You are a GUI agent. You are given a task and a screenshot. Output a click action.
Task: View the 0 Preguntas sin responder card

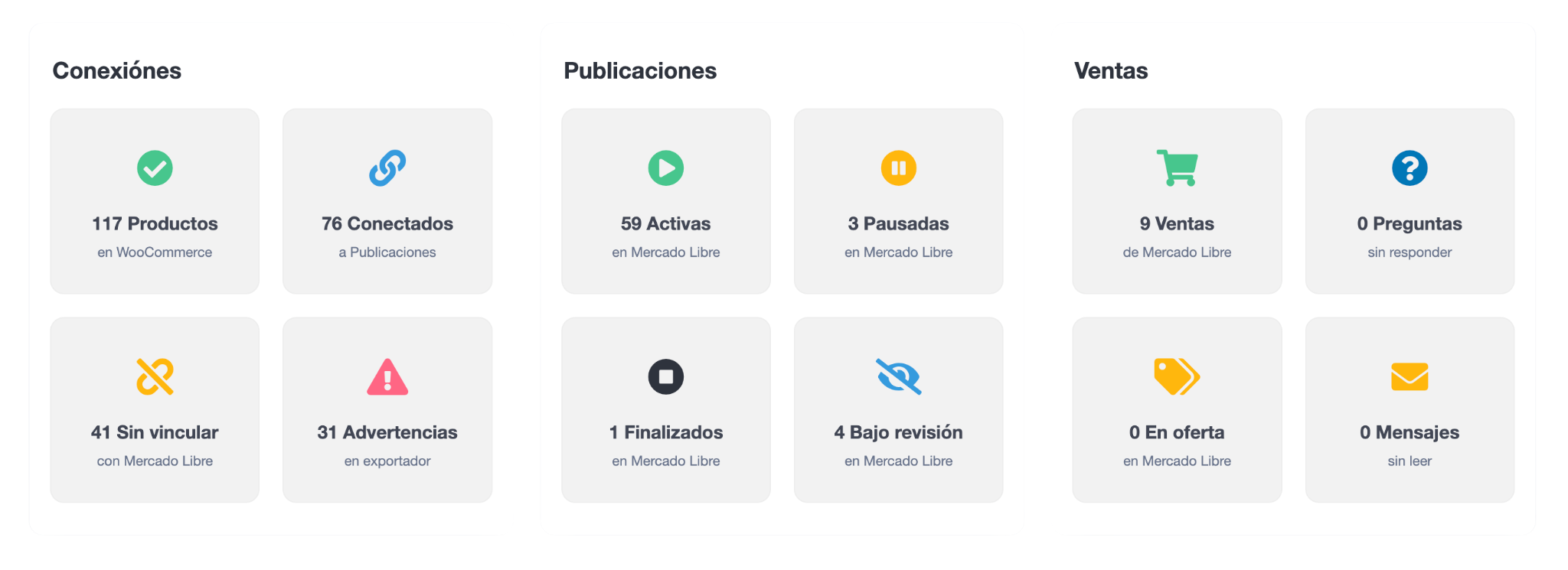click(x=1410, y=201)
